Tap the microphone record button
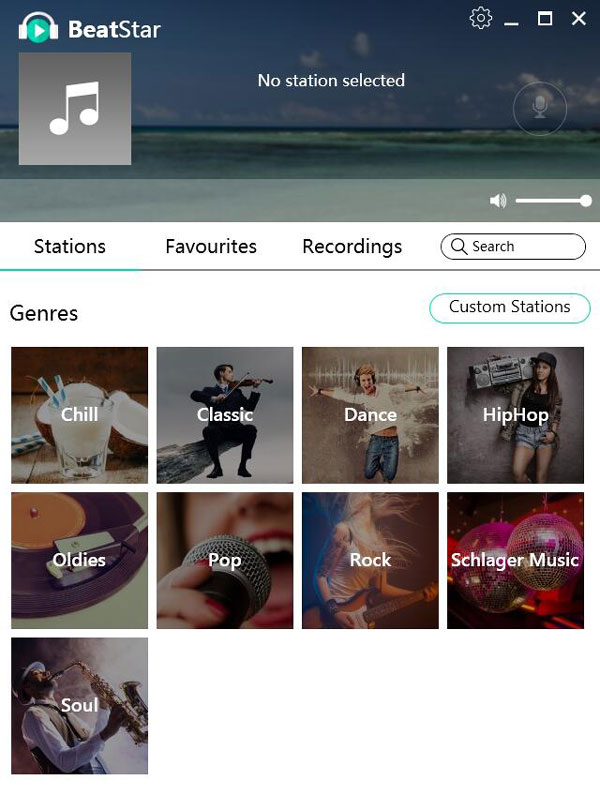Image resolution: width=600 pixels, height=795 pixels. 539,108
